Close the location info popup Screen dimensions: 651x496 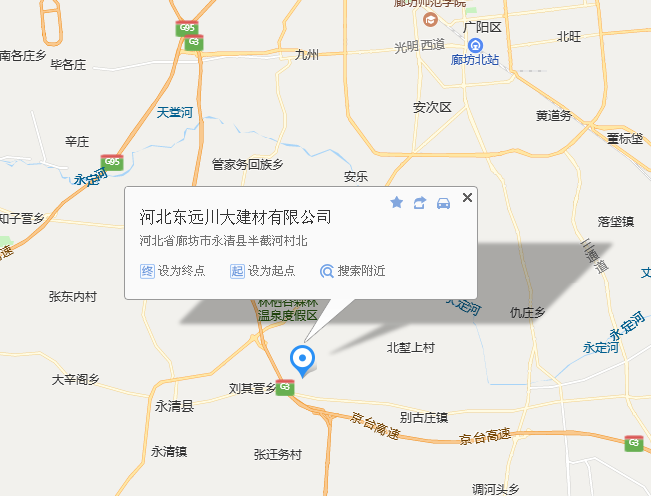point(467,198)
